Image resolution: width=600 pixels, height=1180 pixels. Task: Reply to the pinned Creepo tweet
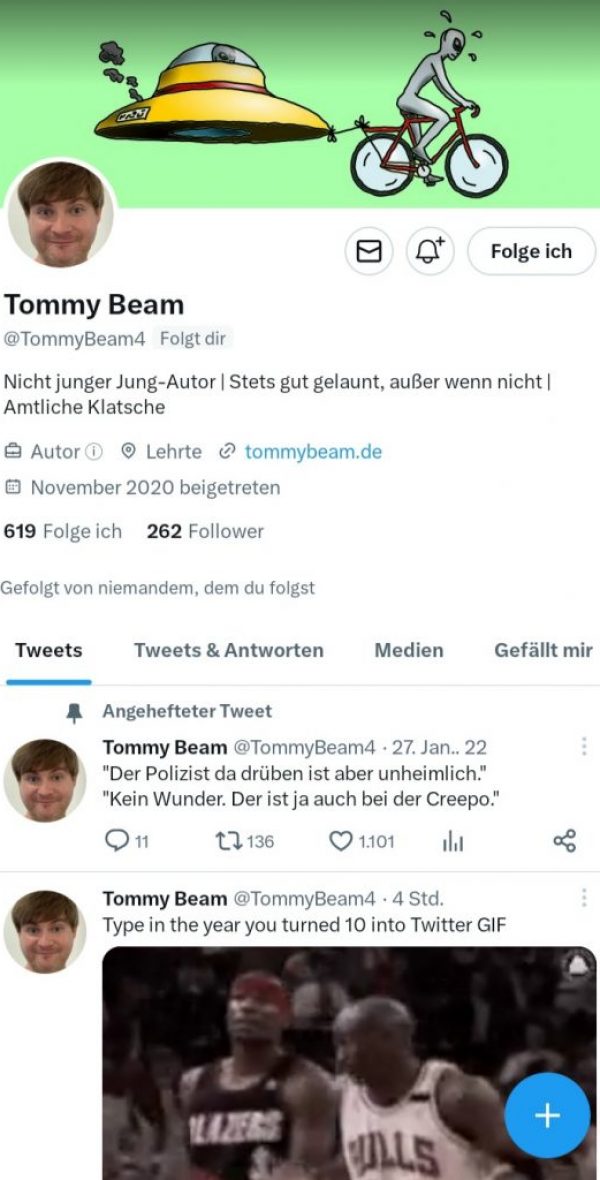point(118,841)
